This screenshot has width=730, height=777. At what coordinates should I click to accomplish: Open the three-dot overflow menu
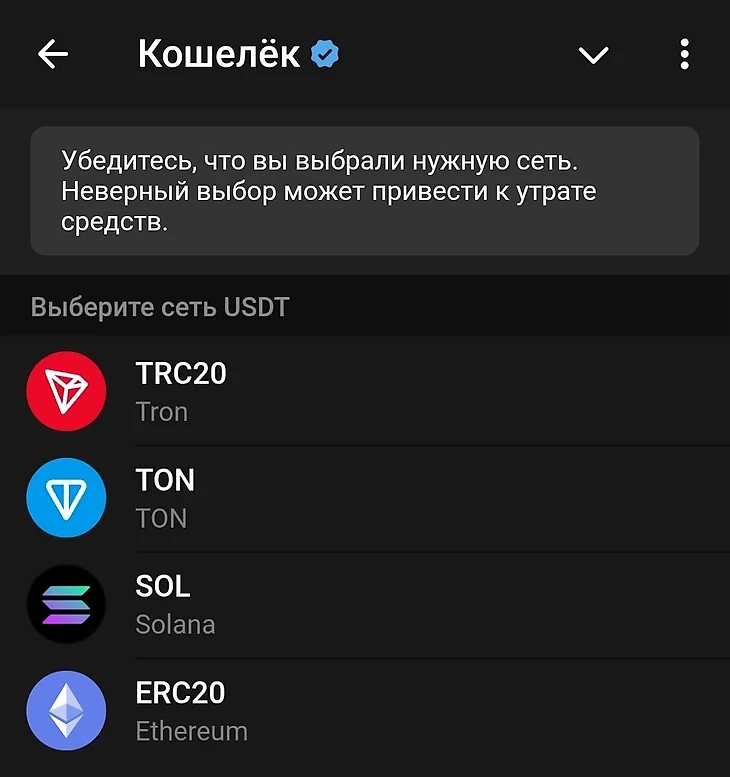pos(685,54)
